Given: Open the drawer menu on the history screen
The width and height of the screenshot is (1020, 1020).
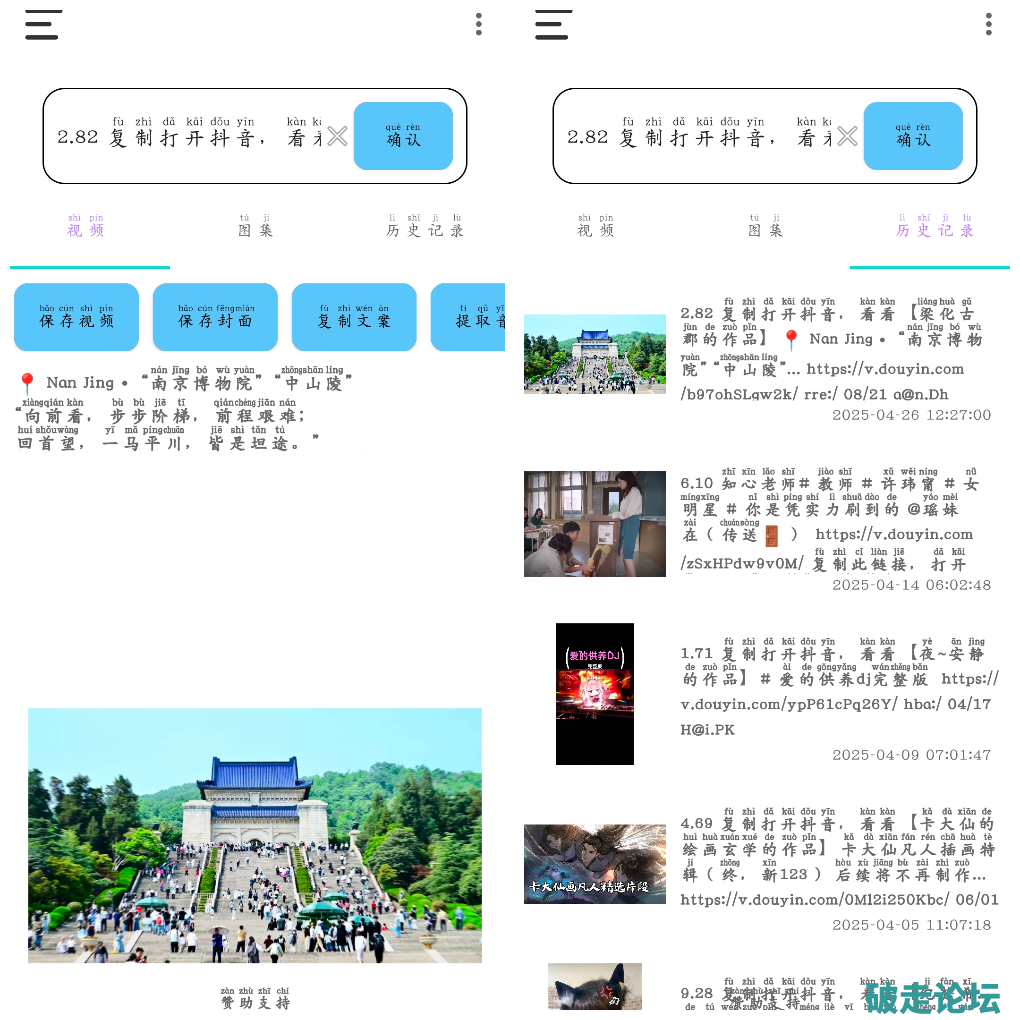Looking at the screenshot, I should pyautogui.click(x=553, y=25).
